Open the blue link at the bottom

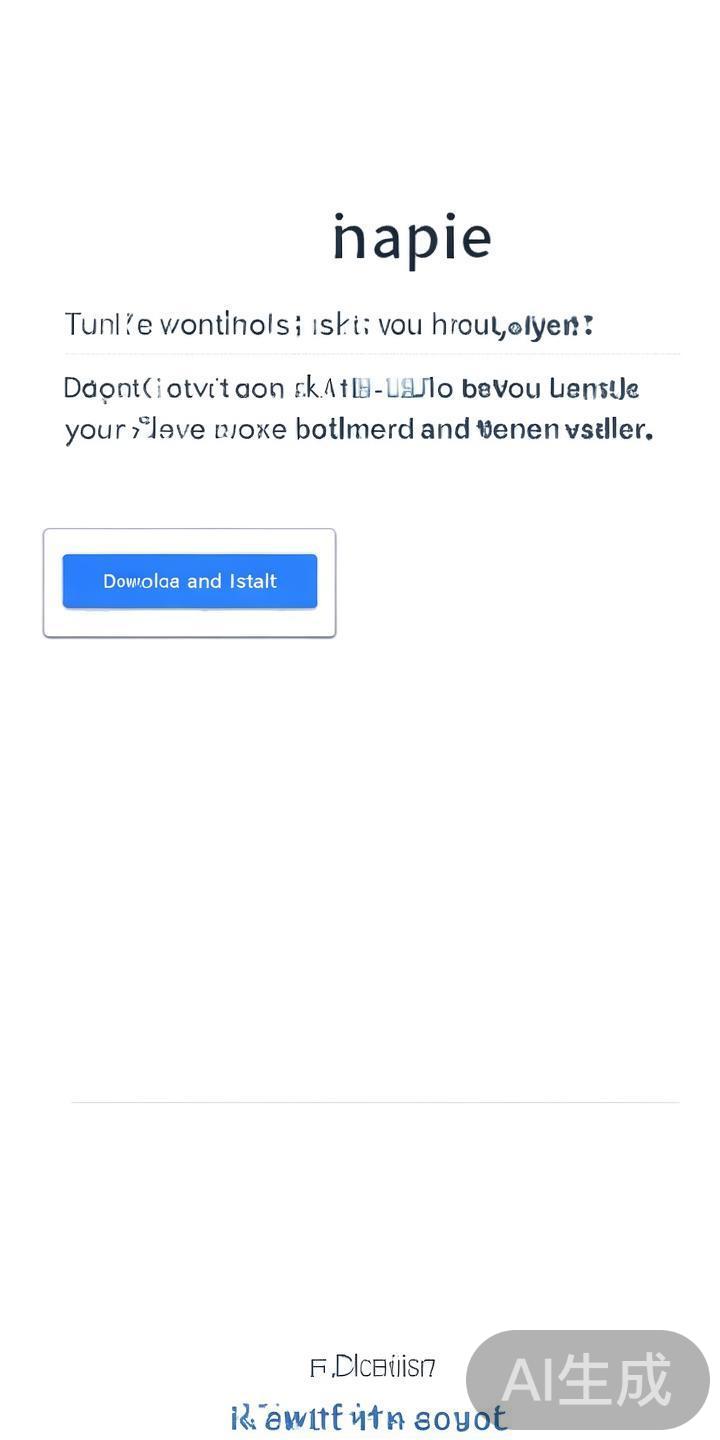[368, 1417]
